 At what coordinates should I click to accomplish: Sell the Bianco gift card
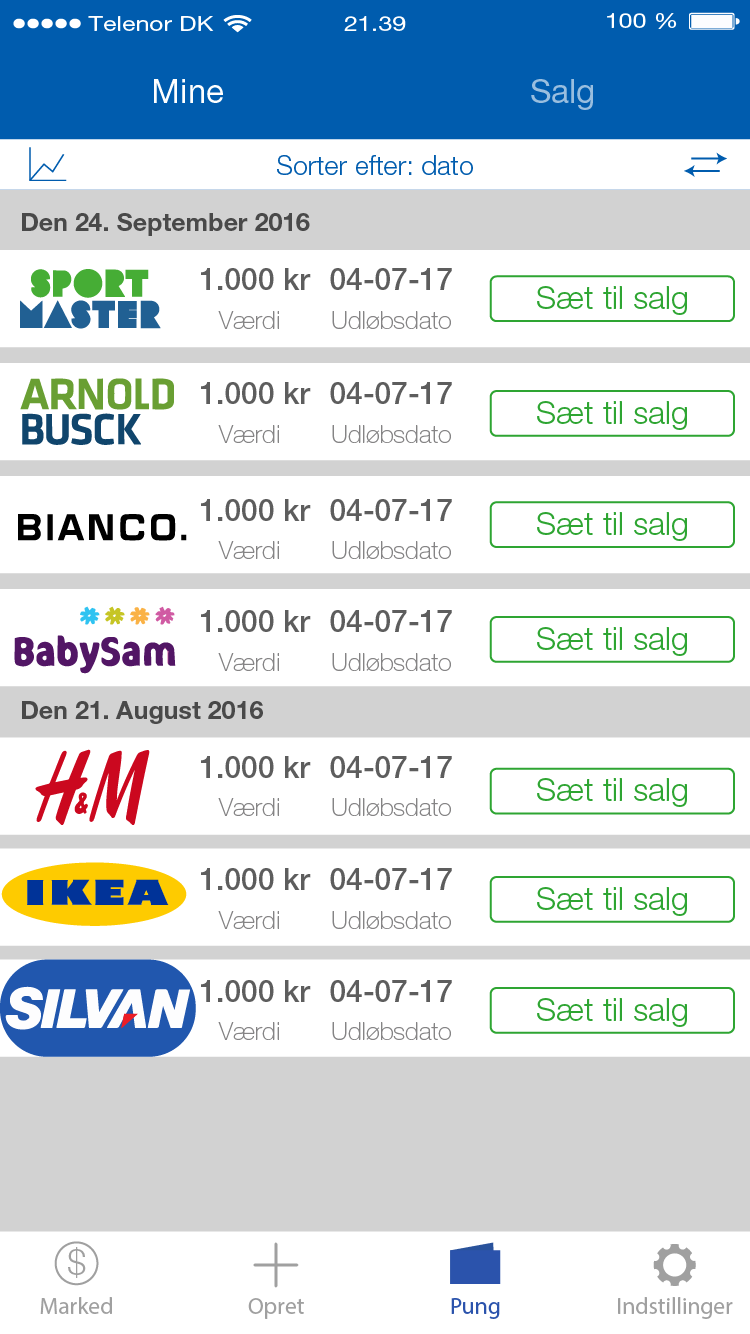612,524
